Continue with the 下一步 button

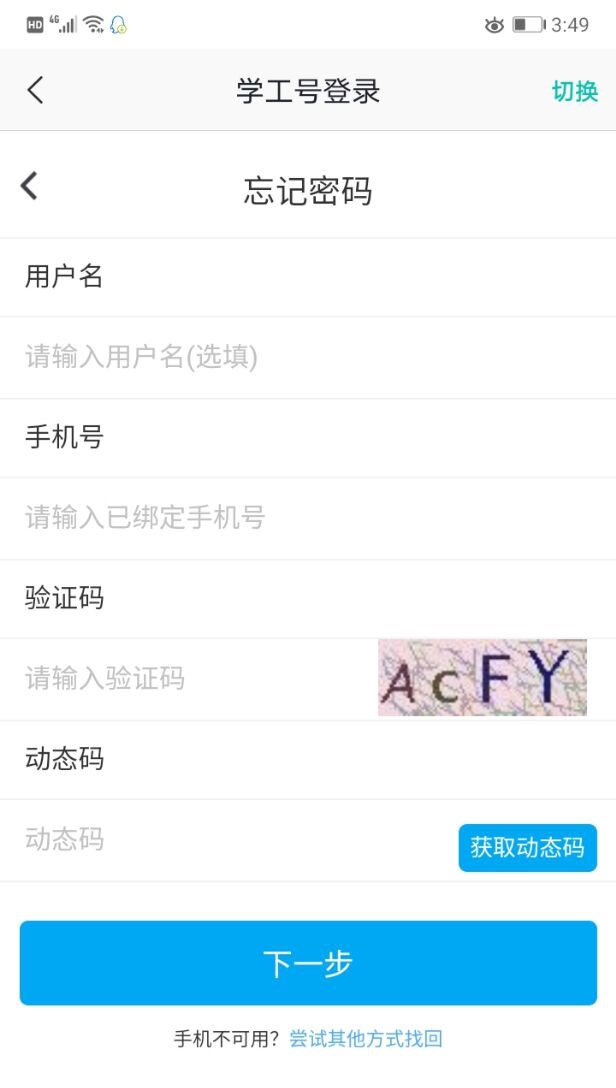[308, 962]
